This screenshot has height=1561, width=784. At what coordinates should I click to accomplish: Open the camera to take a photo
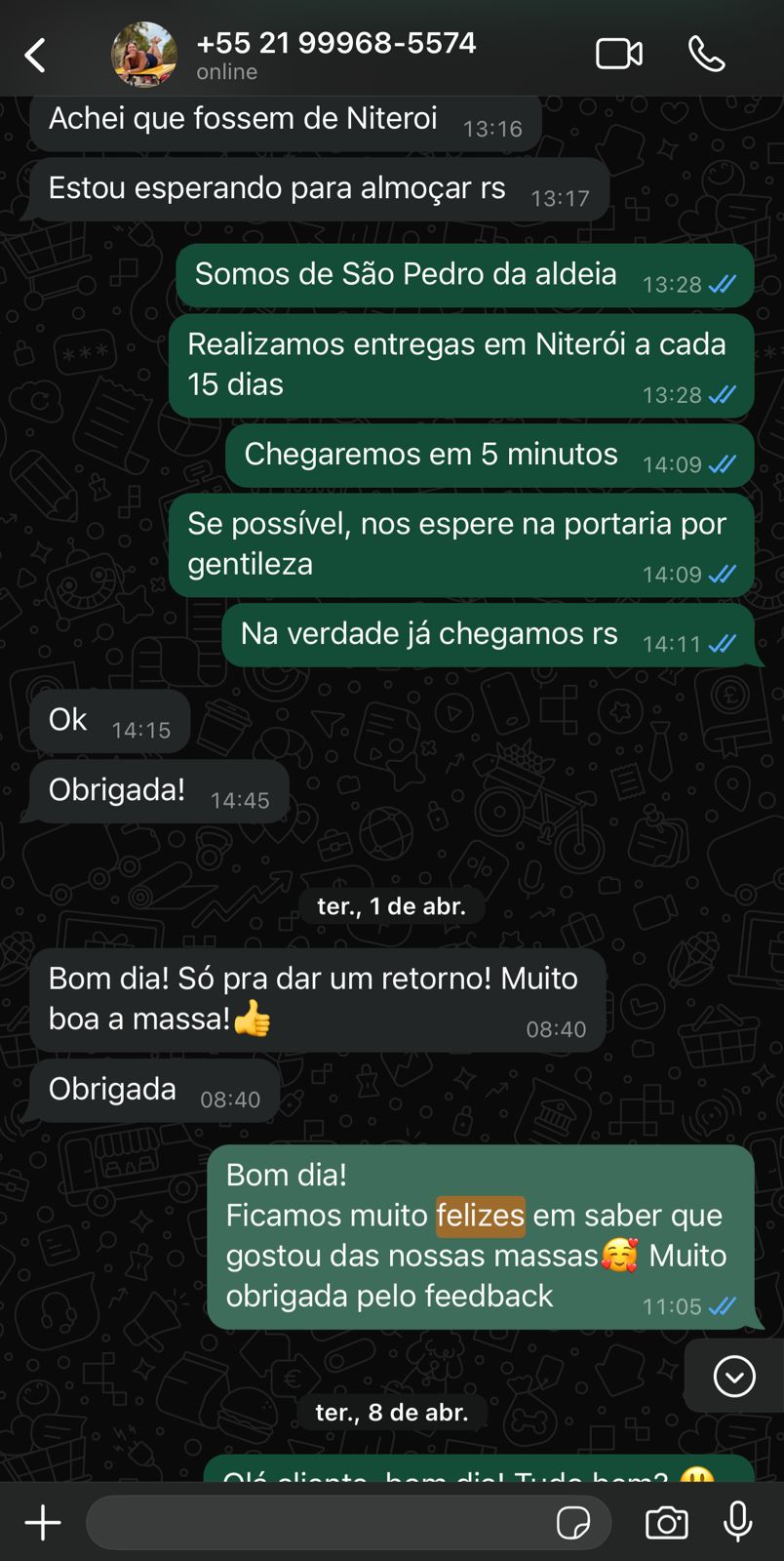[666, 1522]
